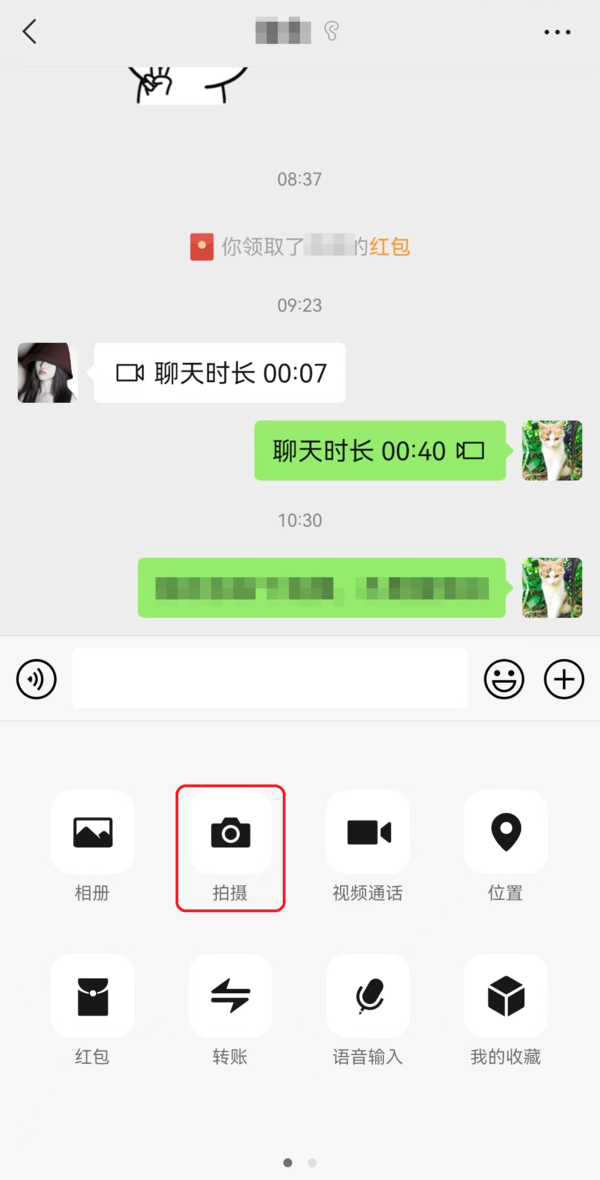
Task: Use 语音输入
Action: point(368,996)
